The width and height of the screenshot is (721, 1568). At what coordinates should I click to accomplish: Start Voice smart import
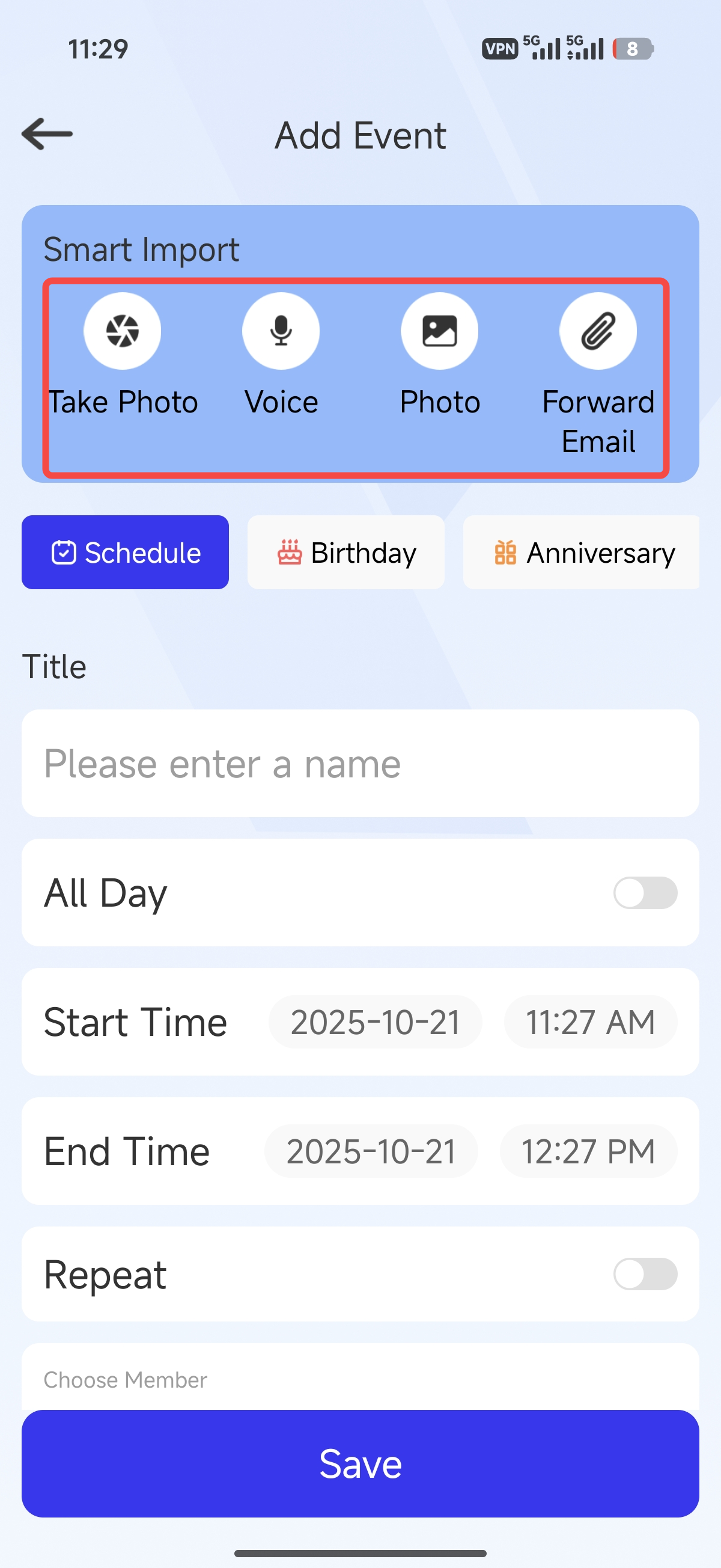[x=281, y=332]
